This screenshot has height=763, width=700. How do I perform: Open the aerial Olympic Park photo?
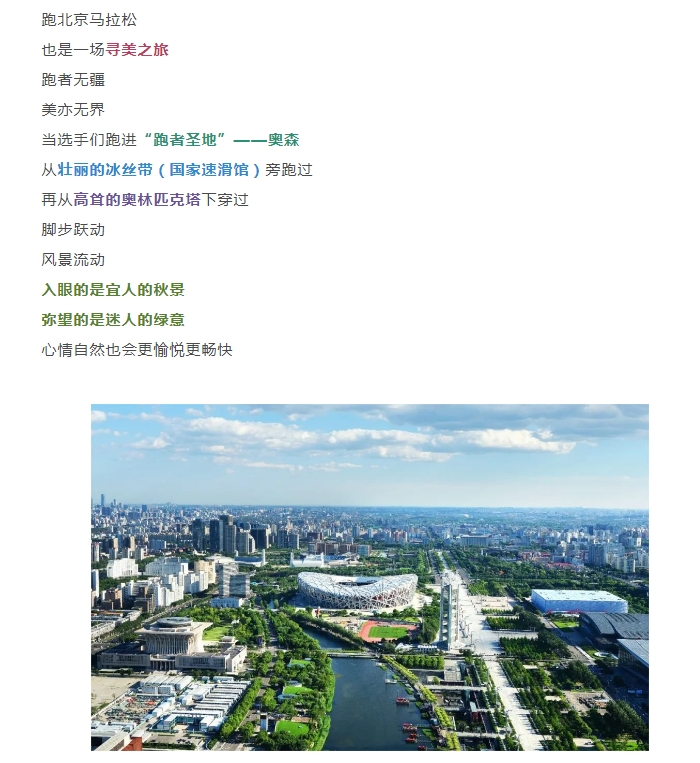[x=369, y=577]
